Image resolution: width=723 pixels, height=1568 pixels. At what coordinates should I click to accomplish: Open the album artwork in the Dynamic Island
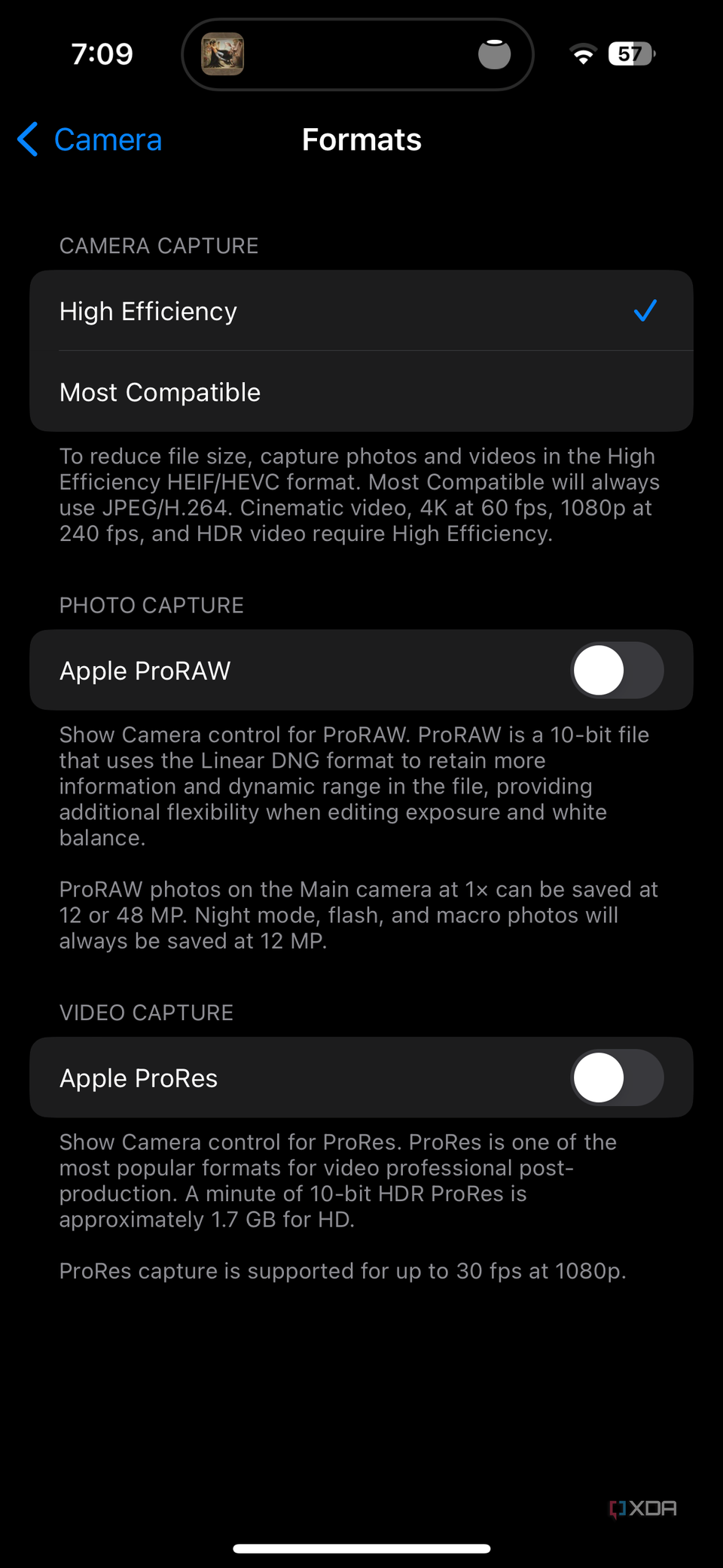[222, 53]
